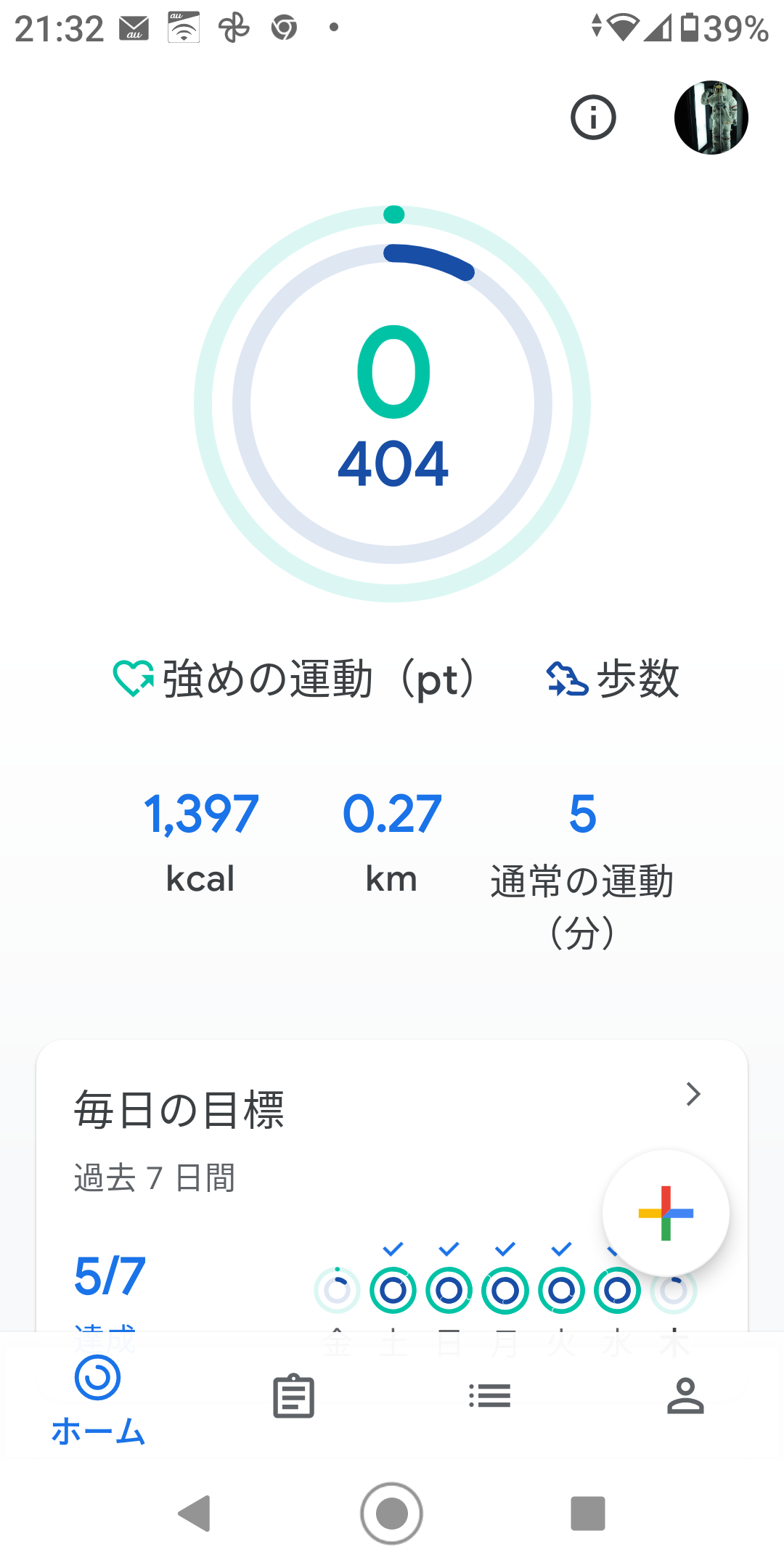Go back with the system back button
Screen dimensions: 784x1568
tap(195, 1514)
